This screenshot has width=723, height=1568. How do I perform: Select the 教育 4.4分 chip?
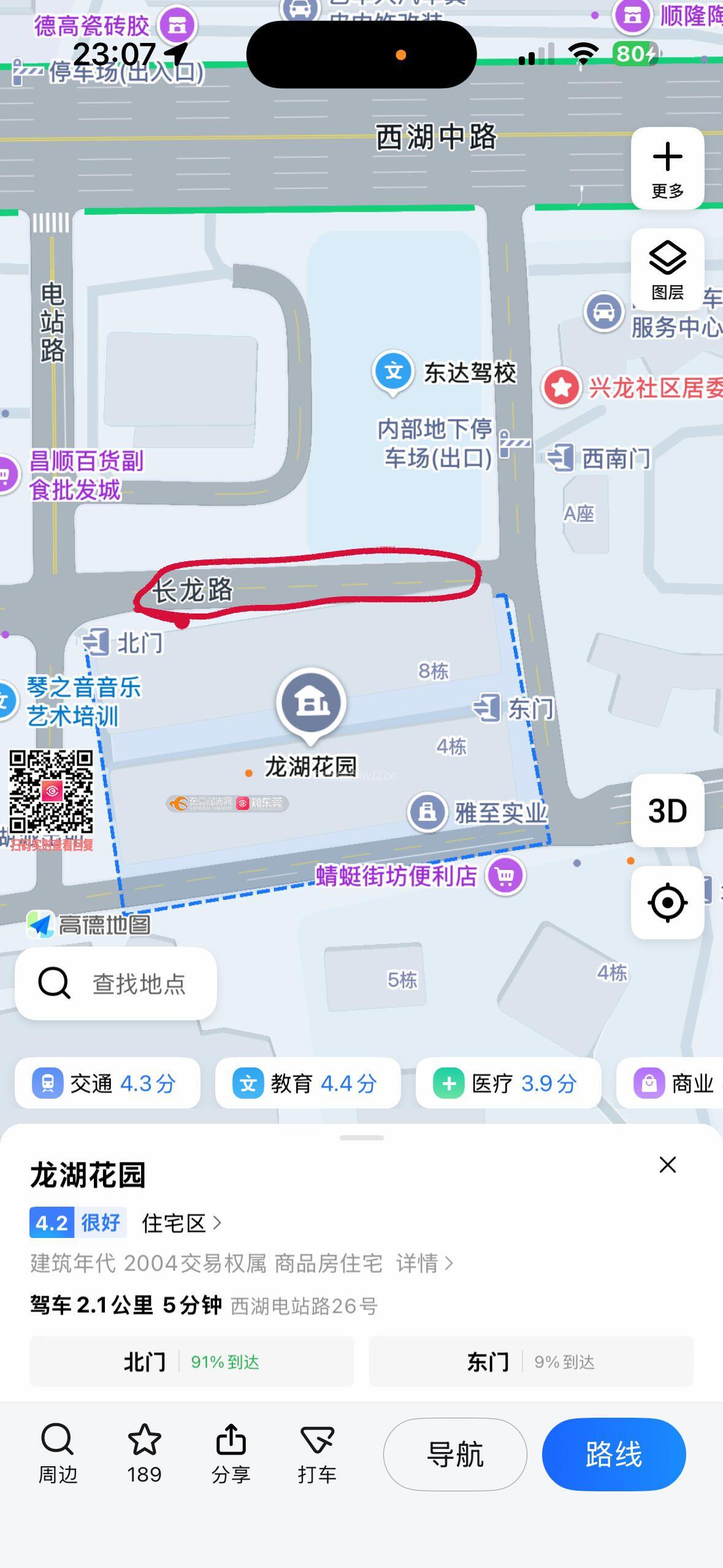pyautogui.click(x=308, y=1083)
